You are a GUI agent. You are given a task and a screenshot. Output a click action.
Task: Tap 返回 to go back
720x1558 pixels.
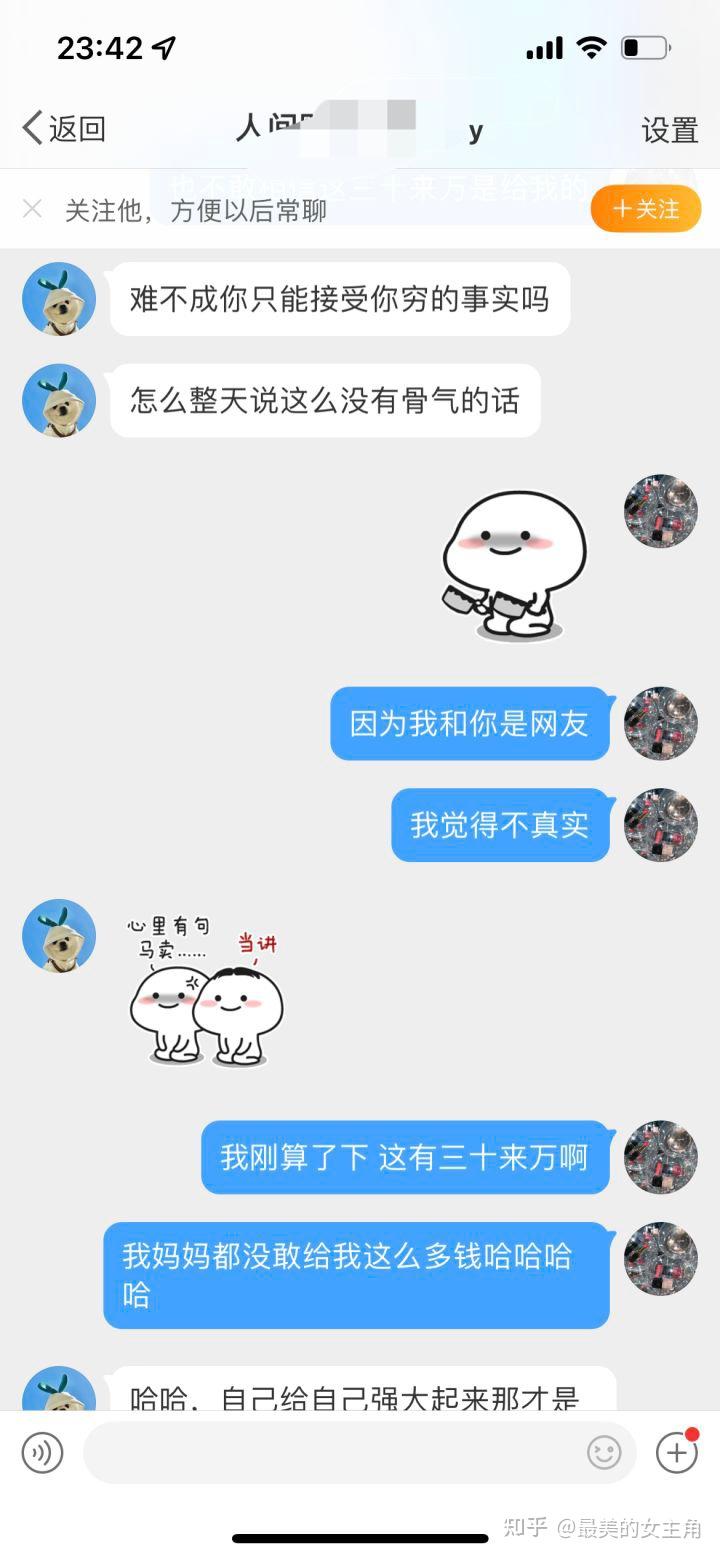[x=64, y=129]
